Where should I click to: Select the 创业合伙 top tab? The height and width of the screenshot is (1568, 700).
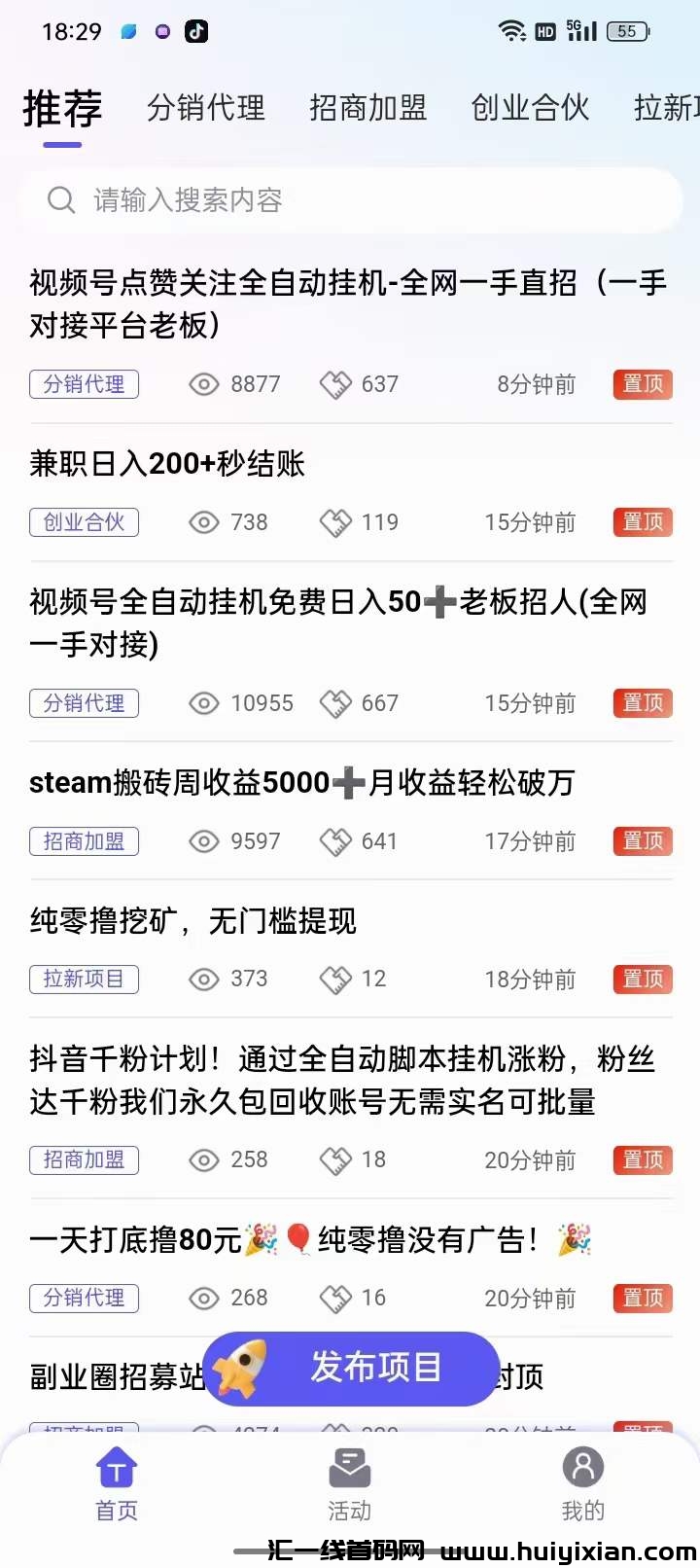(530, 108)
